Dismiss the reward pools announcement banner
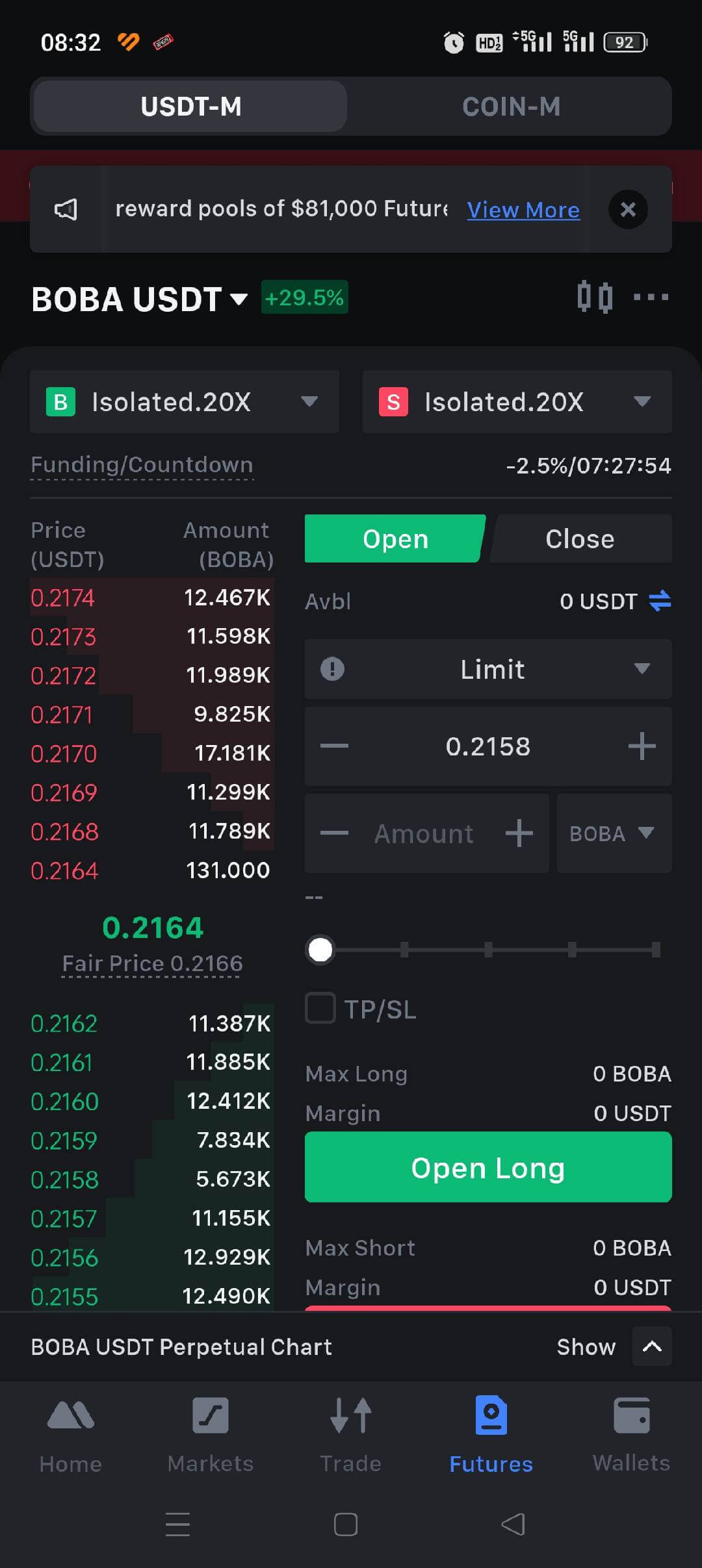 628,209
